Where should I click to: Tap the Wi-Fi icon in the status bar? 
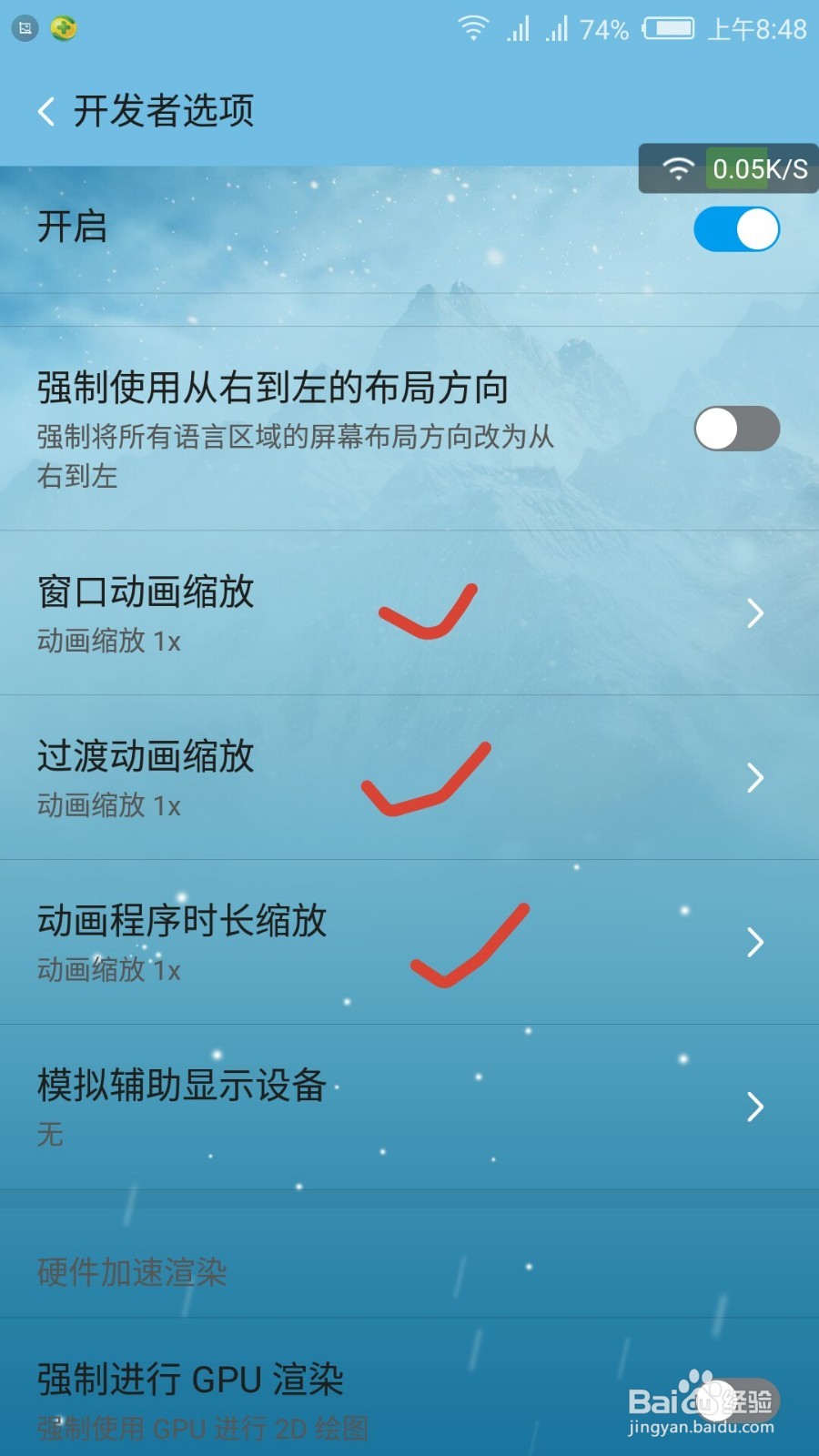pos(473,27)
